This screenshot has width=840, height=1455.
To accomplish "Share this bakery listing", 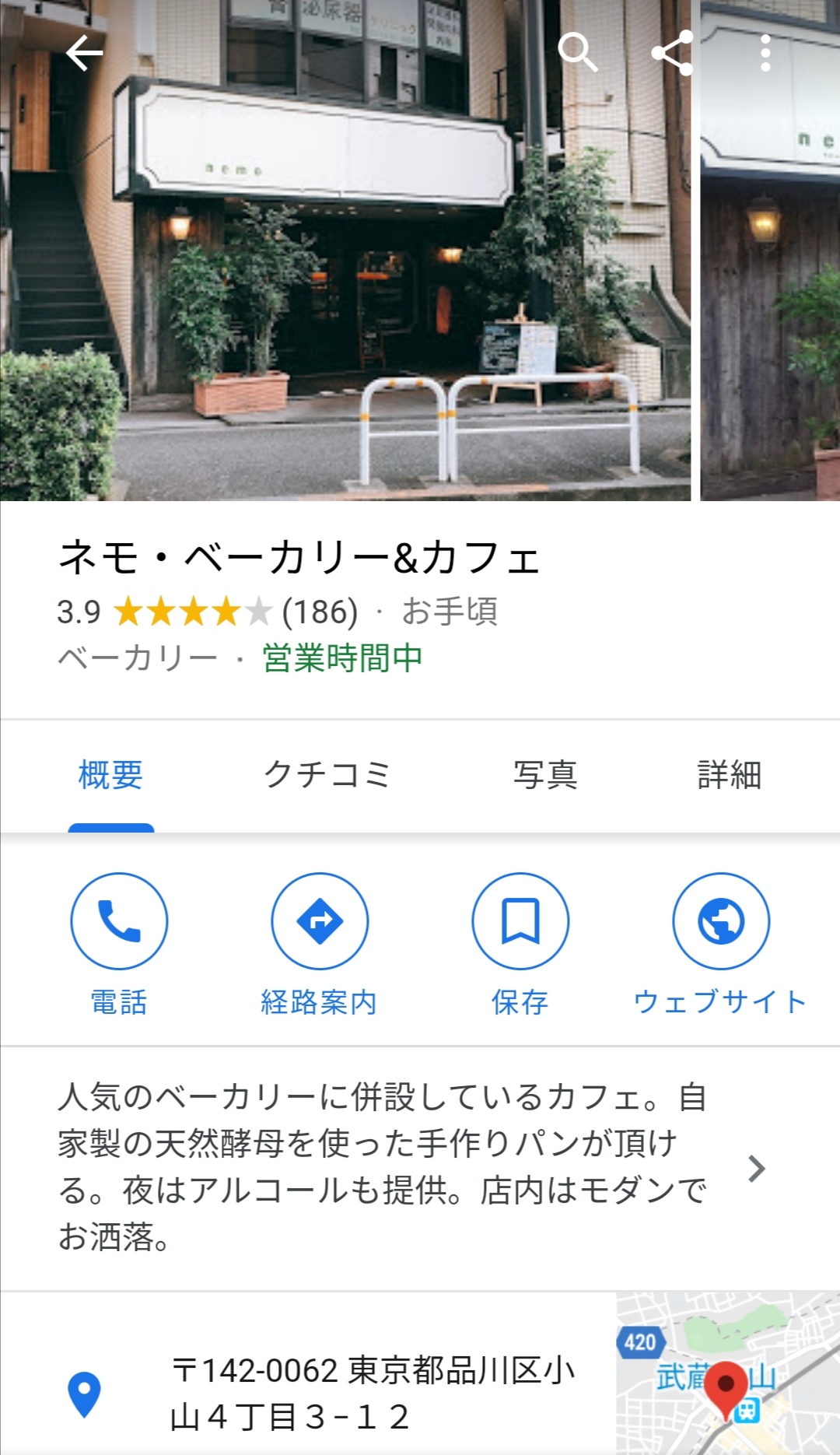I will click(672, 53).
